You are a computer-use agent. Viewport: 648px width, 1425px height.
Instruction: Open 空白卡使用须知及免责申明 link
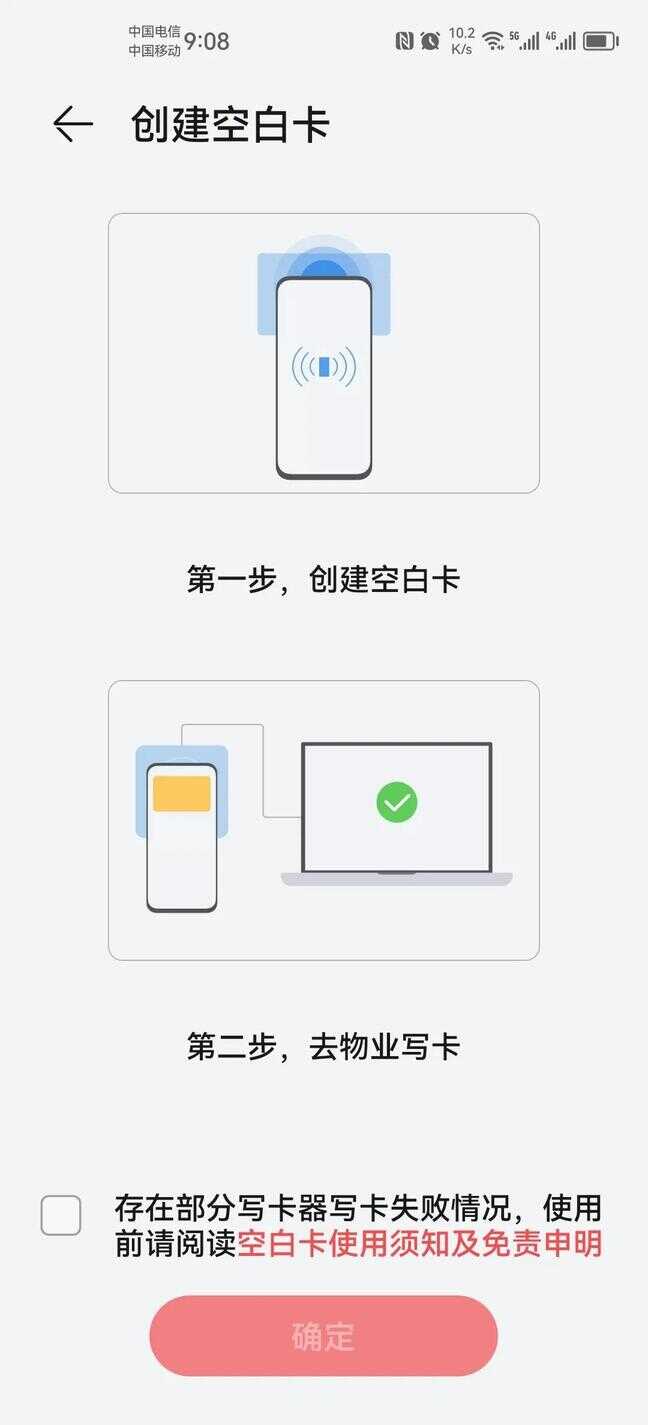coord(419,1244)
